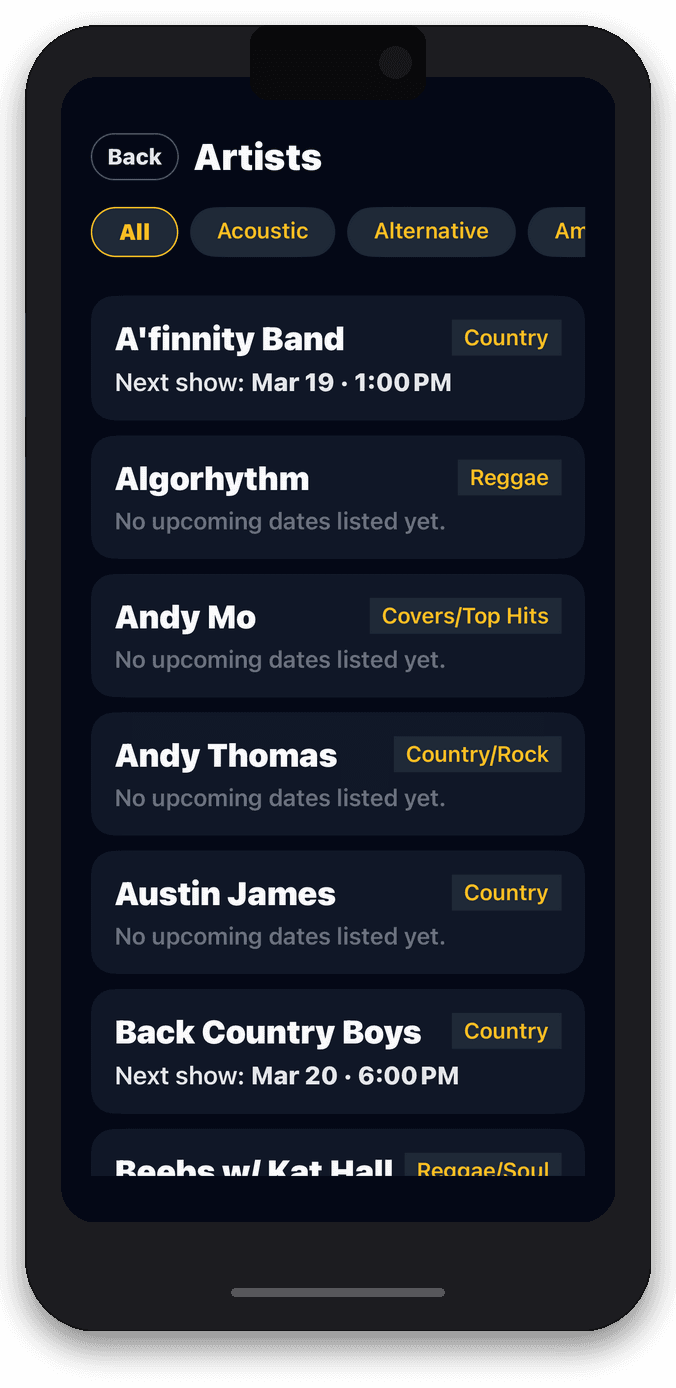View Back Country Boys details
Viewport: 676px width, 1388px height.
click(x=337, y=1051)
